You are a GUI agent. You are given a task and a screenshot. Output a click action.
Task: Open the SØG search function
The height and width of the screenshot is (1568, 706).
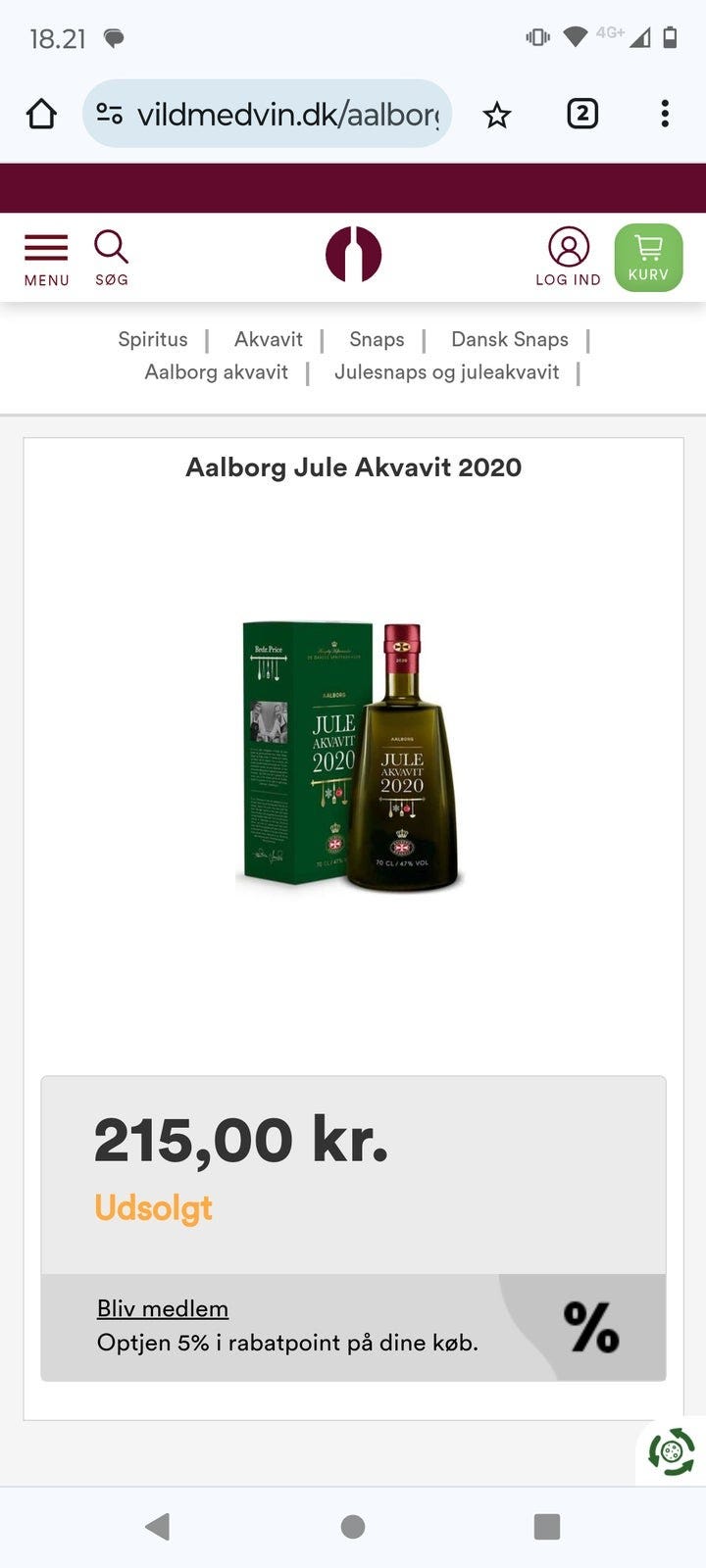111,257
